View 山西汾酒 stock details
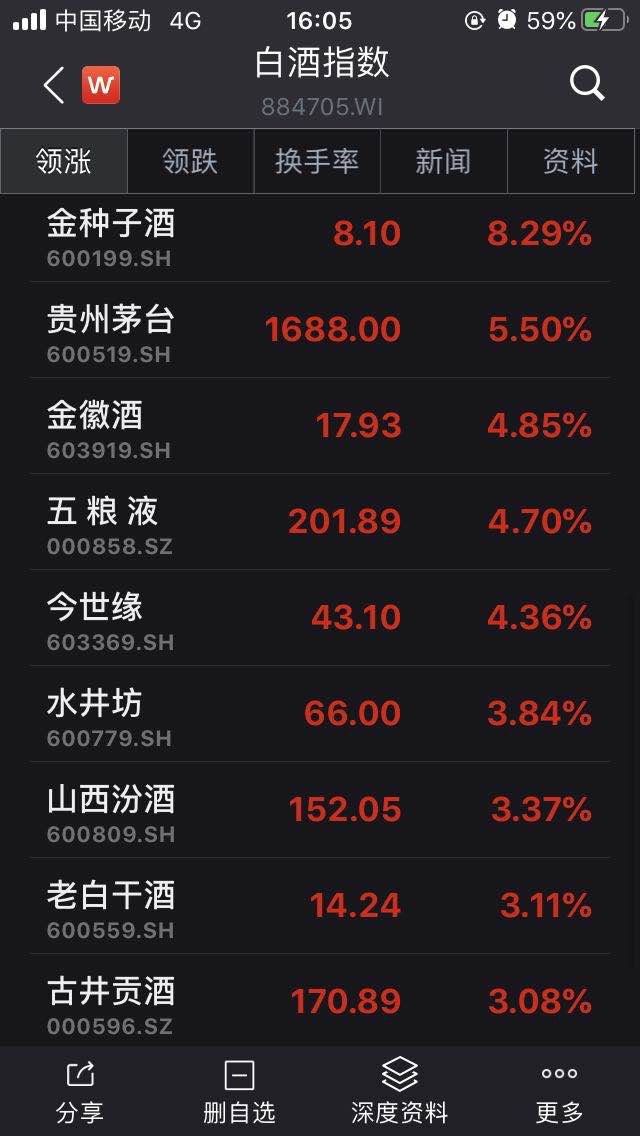 pos(320,810)
